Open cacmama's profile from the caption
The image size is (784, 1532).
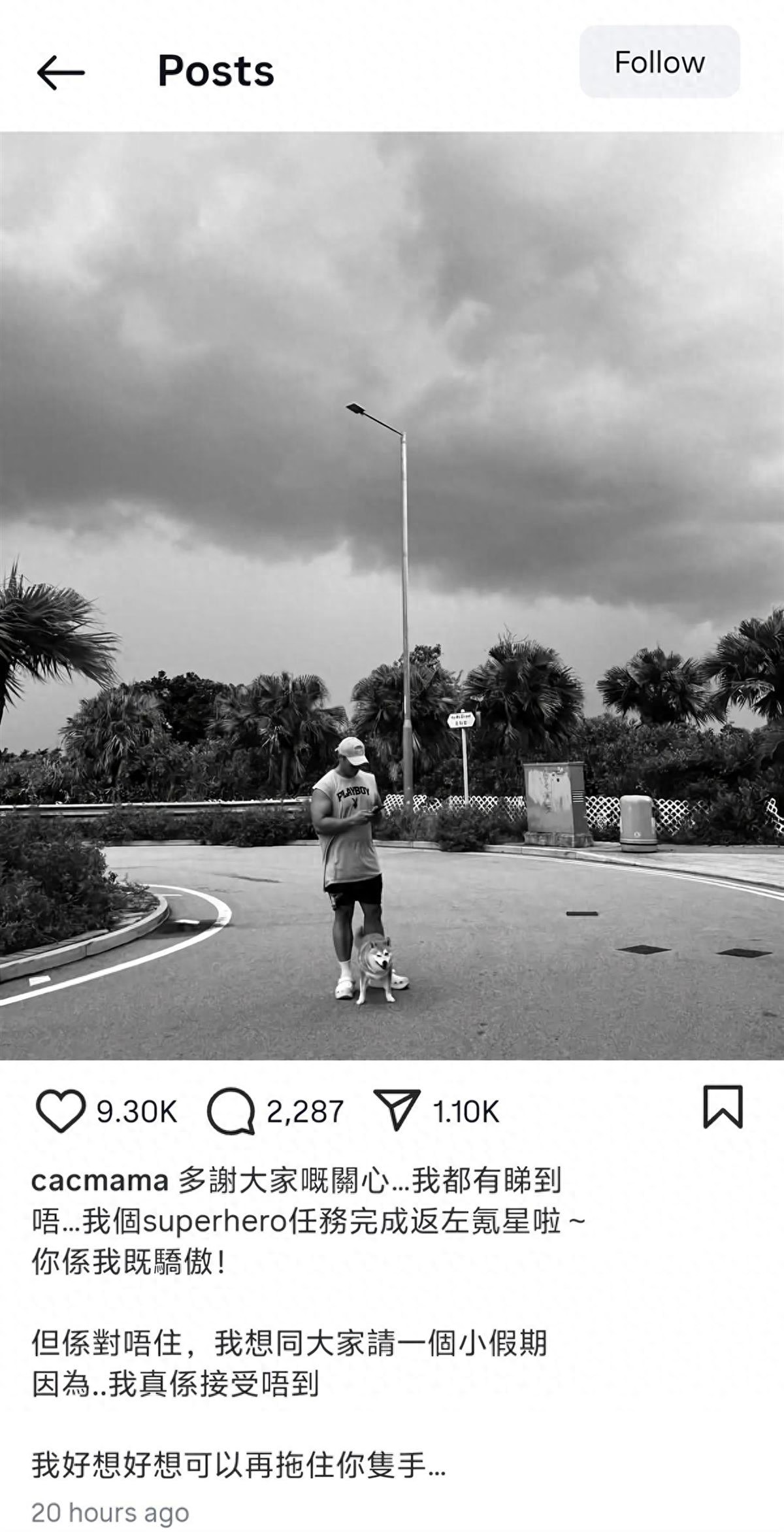point(100,1181)
